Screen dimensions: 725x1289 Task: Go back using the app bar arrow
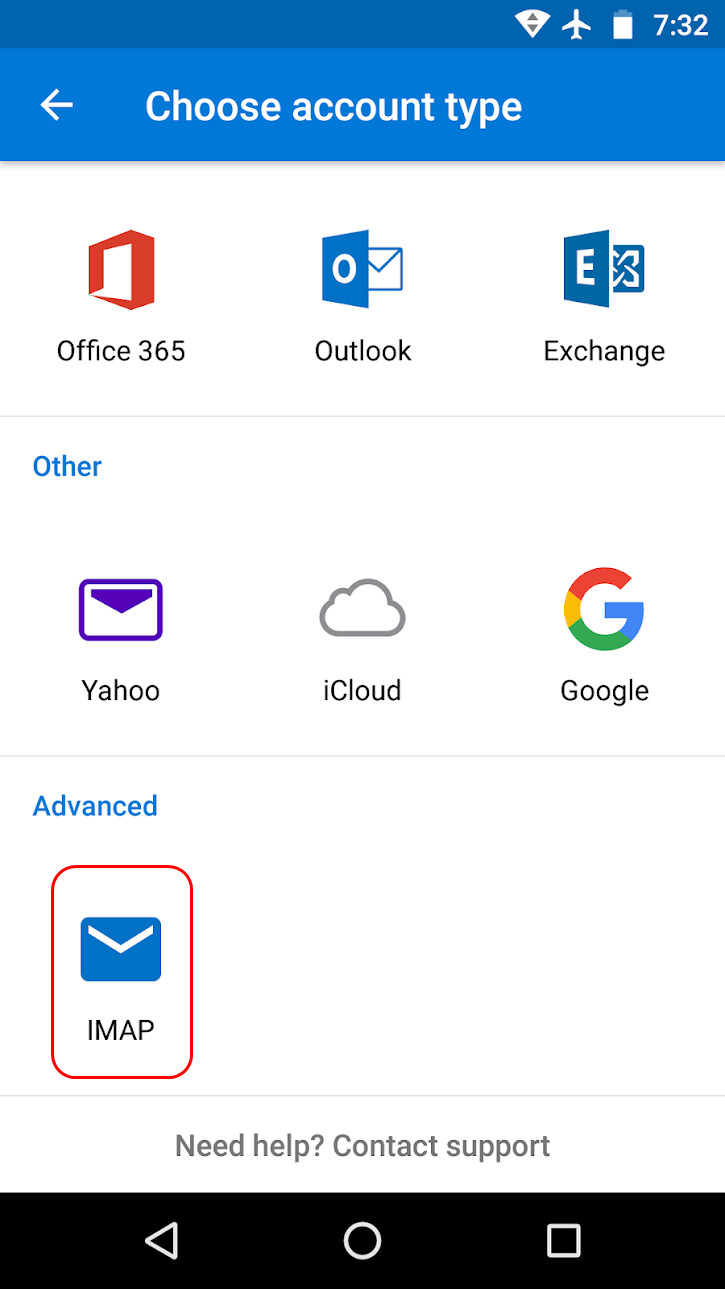[x=57, y=106]
